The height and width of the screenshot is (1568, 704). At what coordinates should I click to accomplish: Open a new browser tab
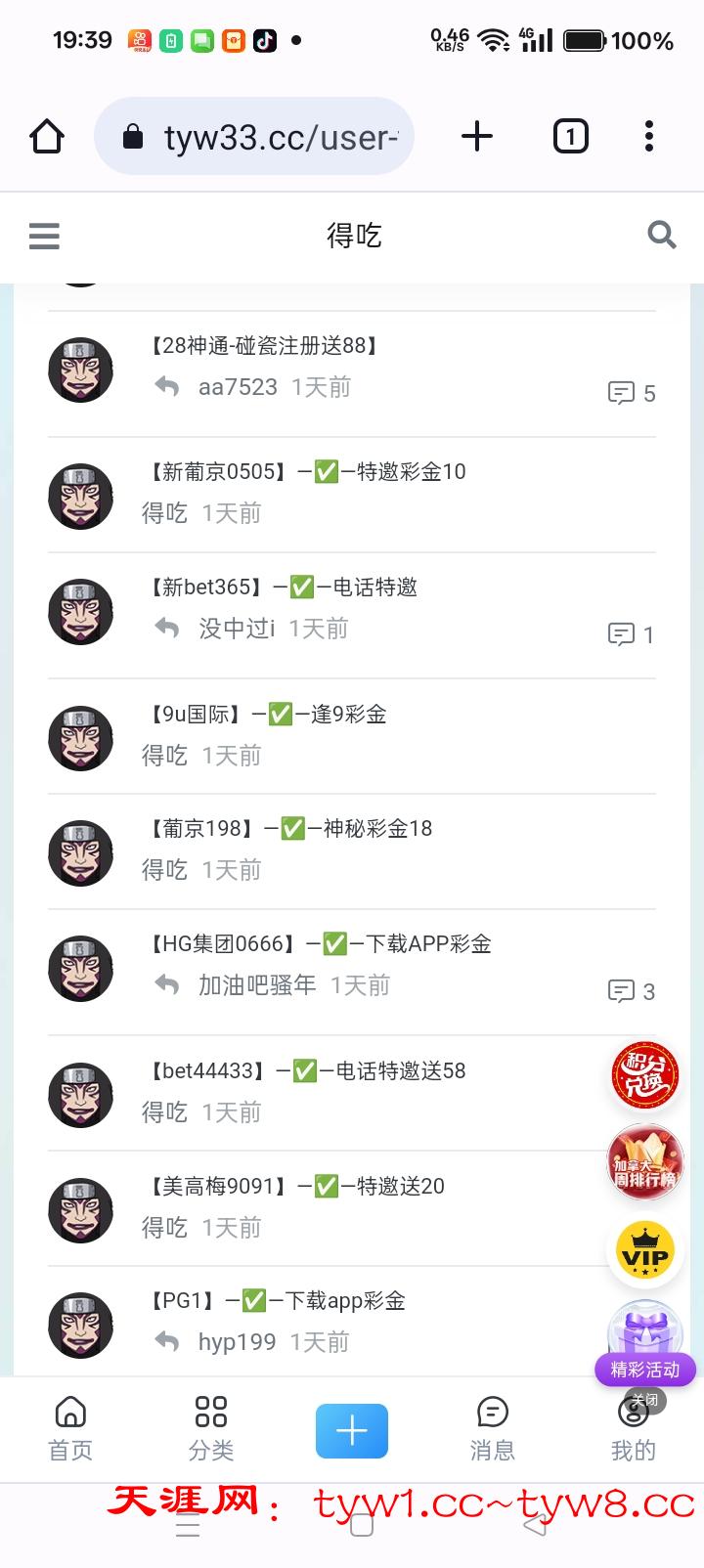pyautogui.click(x=476, y=137)
